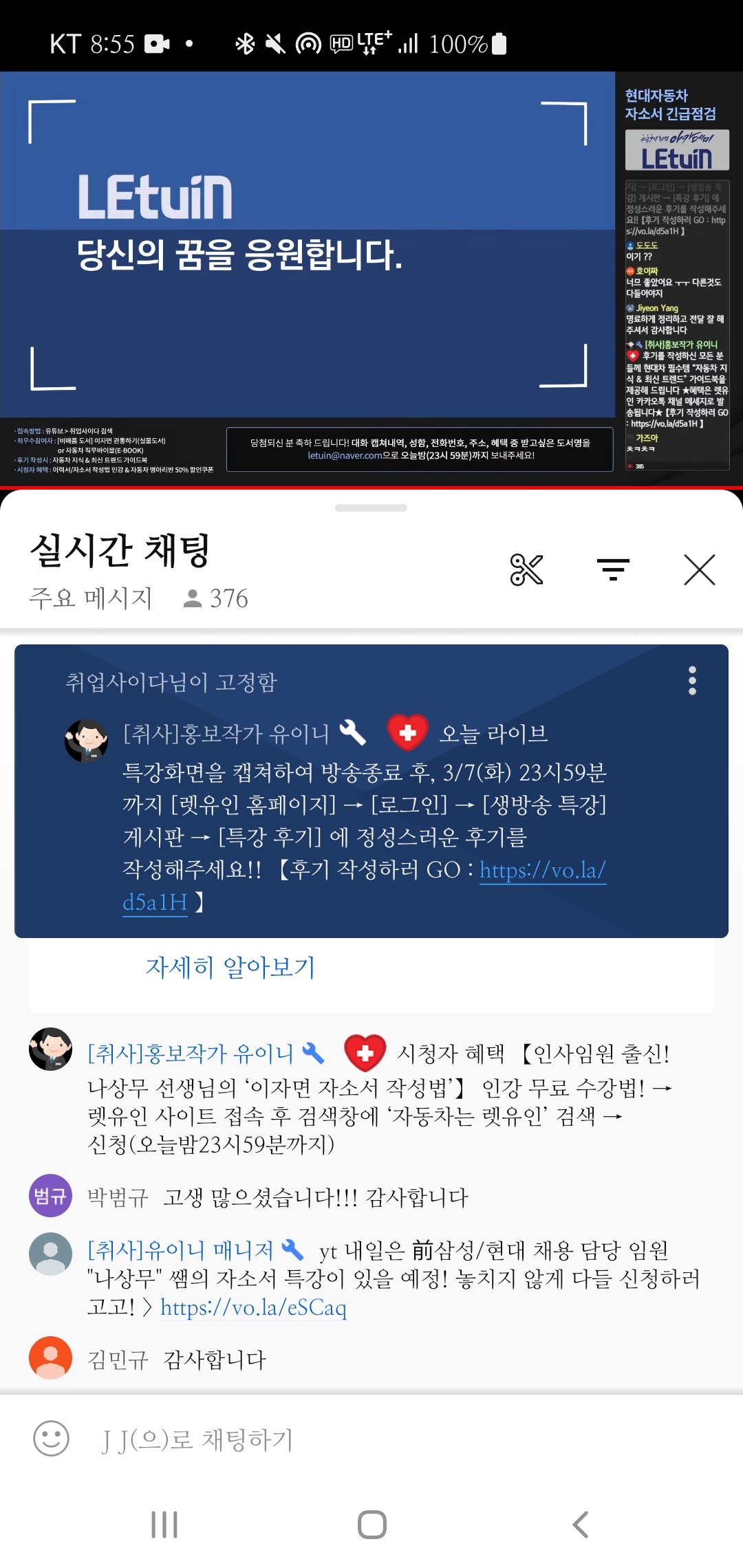Open the scissors clip tool
The width and height of the screenshot is (743, 1568).
click(x=526, y=570)
